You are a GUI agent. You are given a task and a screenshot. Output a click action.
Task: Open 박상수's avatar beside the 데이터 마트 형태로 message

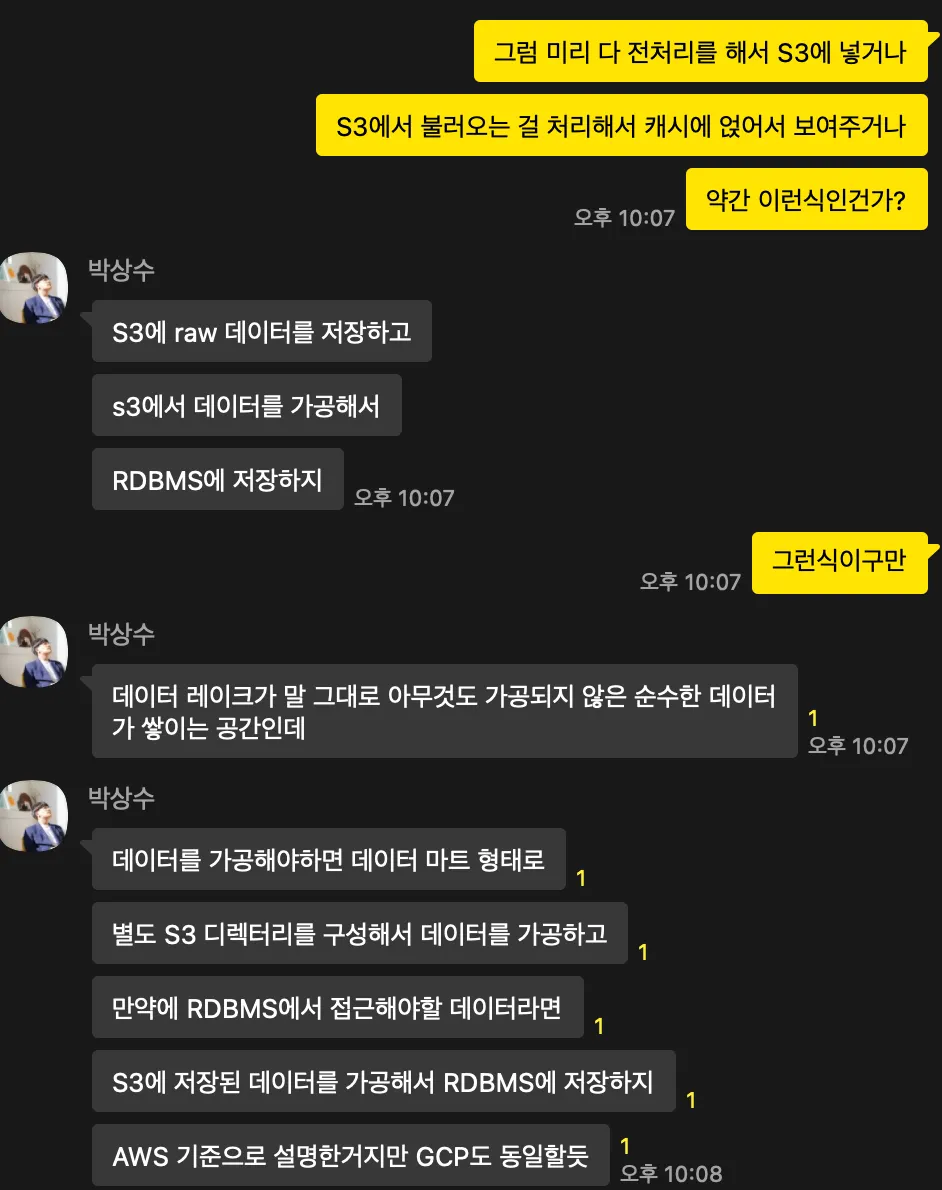tap(34, 816)
